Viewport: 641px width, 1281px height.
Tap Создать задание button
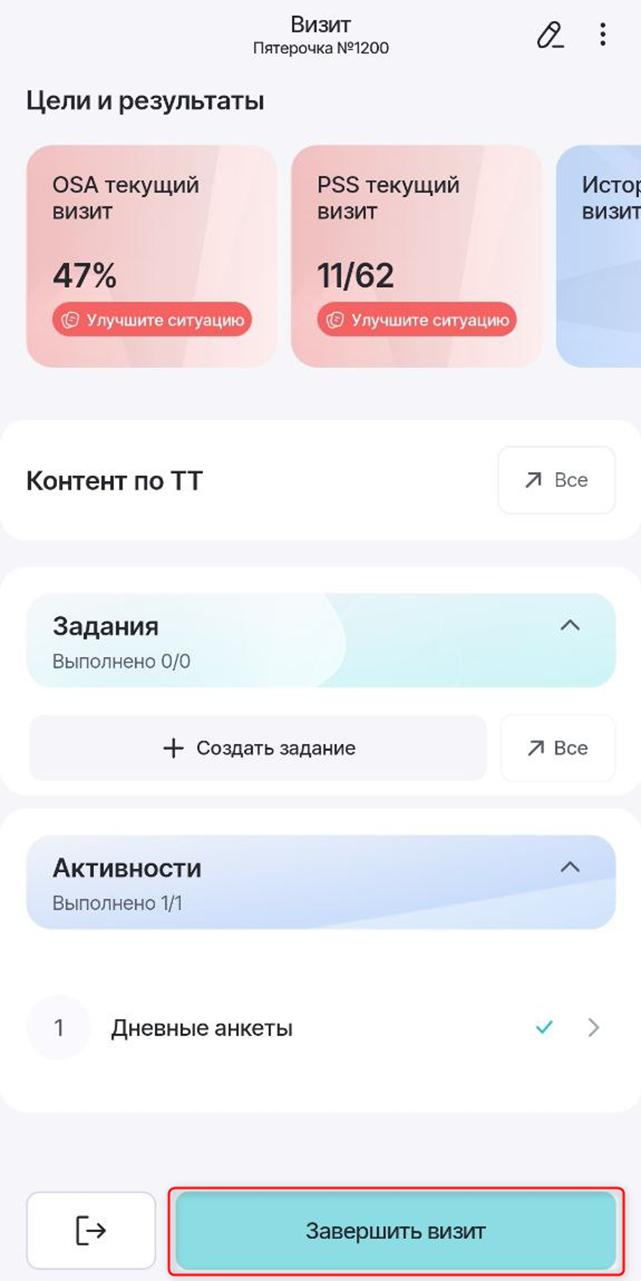tap(258, 748)
